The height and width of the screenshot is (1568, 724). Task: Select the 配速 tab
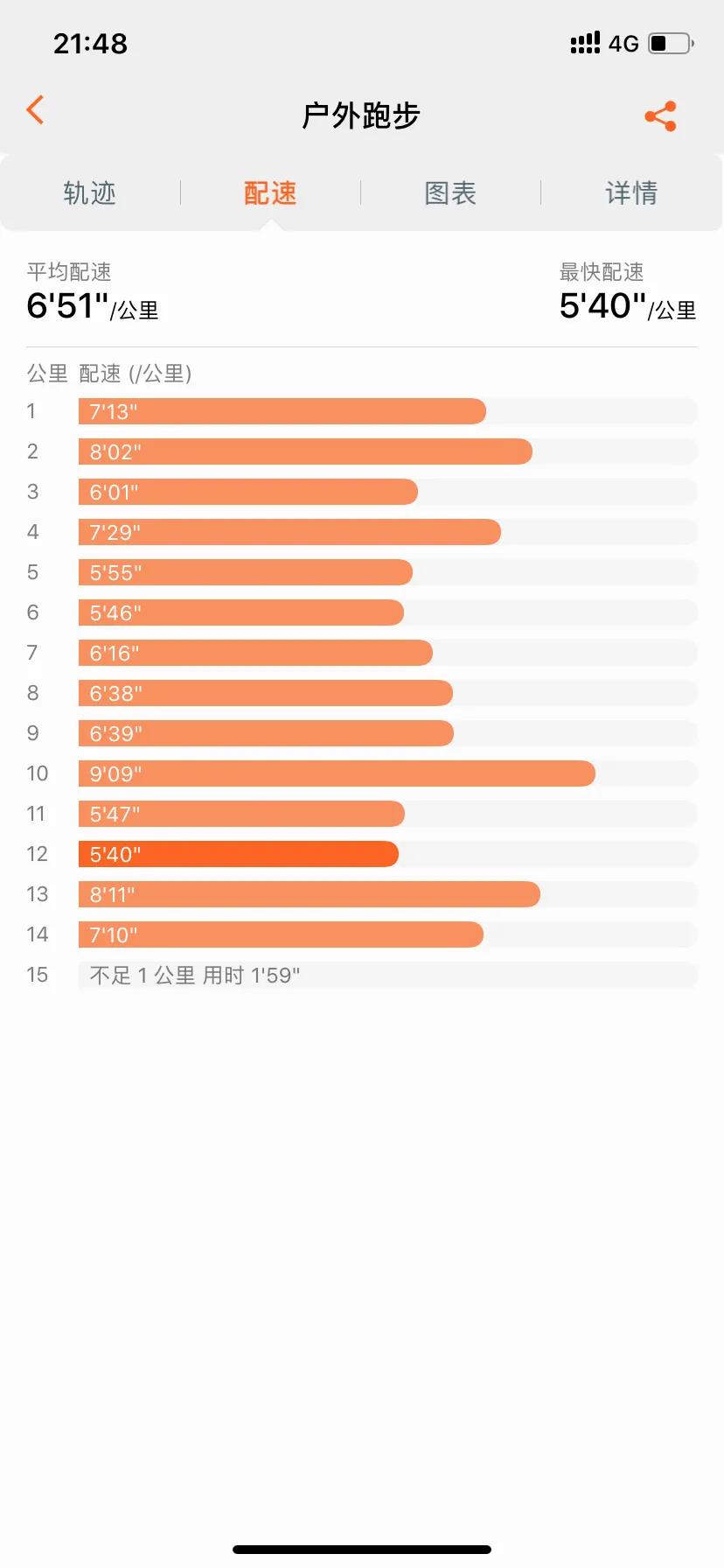[268, 192]
